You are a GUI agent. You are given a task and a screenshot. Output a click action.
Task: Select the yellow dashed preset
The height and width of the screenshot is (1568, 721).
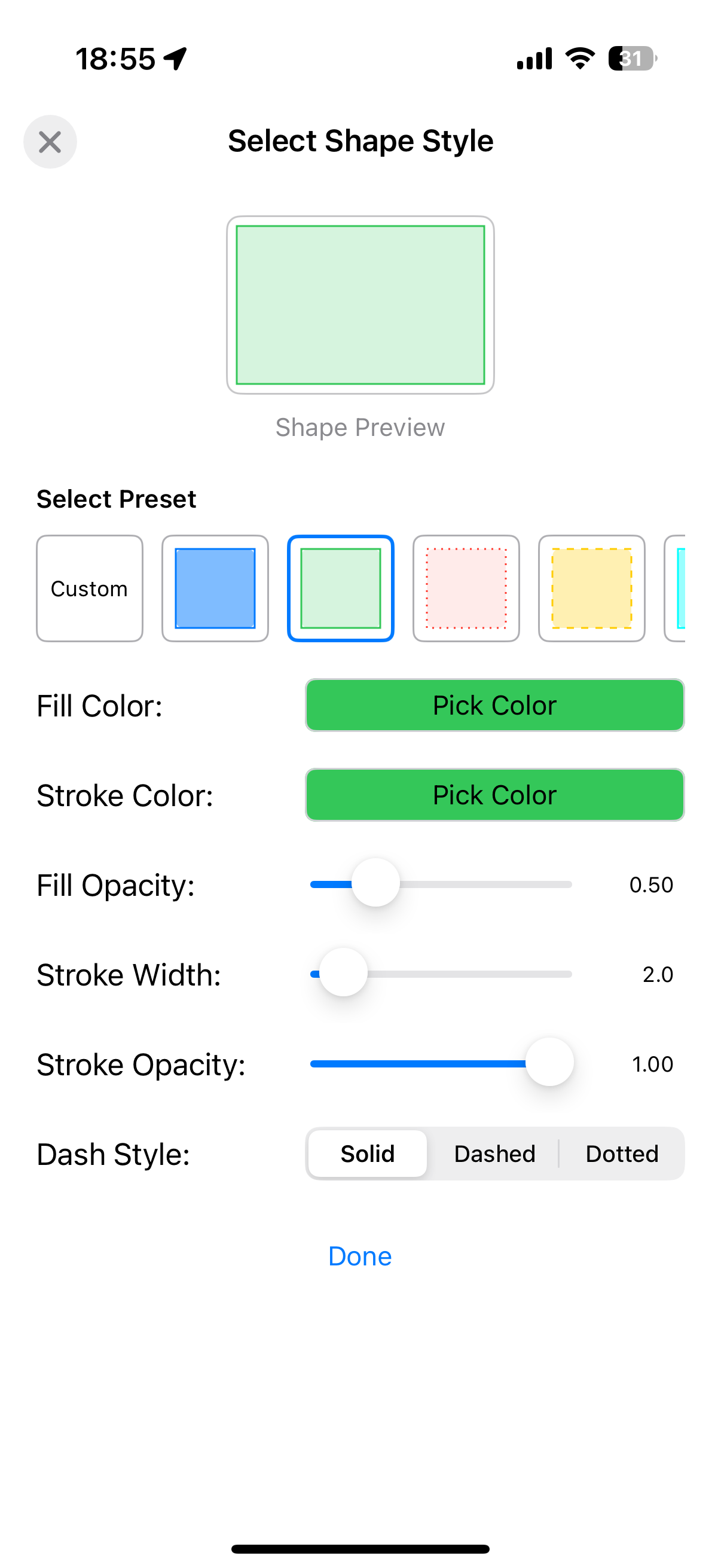pos(591,588)
